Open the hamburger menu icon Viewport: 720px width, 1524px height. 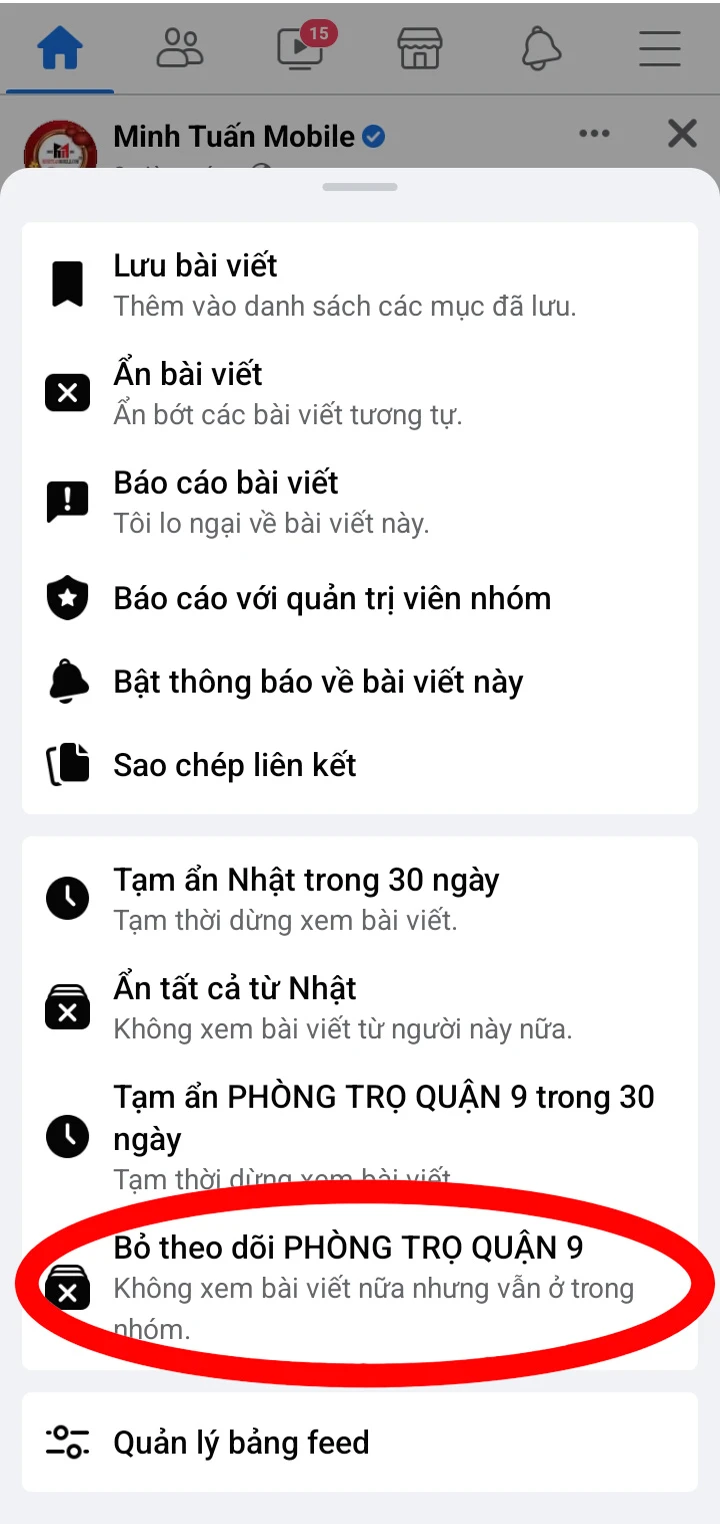658,50
